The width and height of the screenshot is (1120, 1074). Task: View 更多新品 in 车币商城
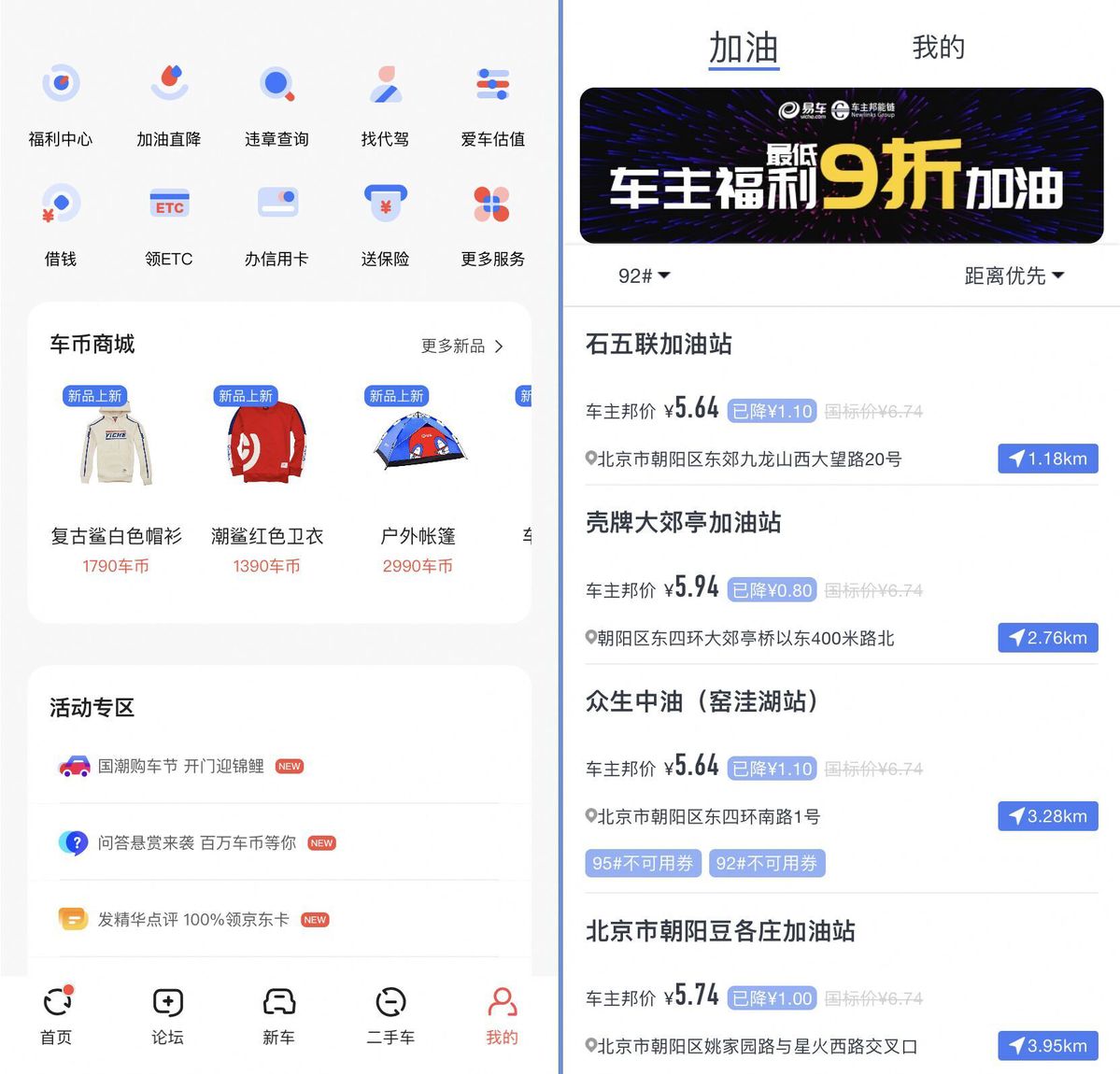click(461, 346)
